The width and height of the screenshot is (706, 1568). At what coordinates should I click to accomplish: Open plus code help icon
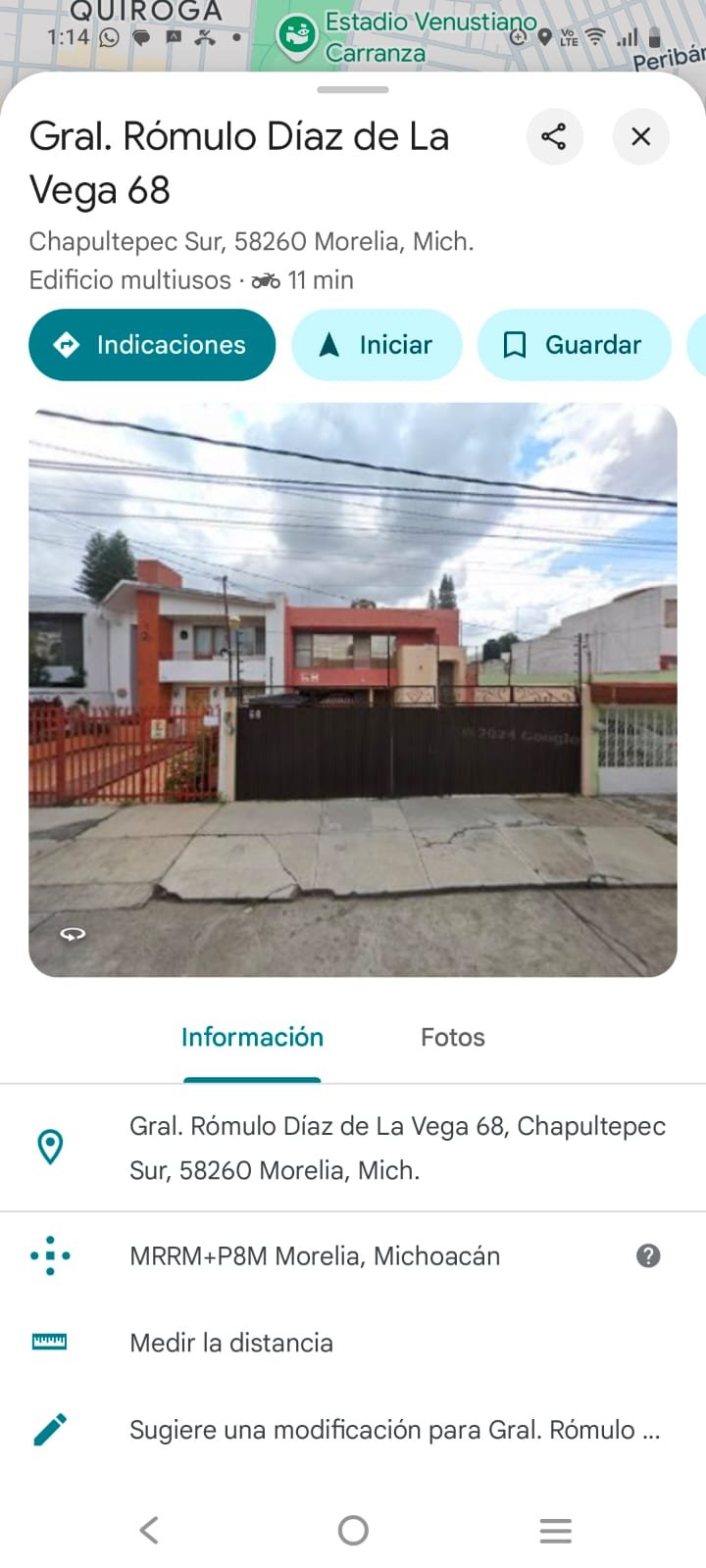(x=648, y=1256)
